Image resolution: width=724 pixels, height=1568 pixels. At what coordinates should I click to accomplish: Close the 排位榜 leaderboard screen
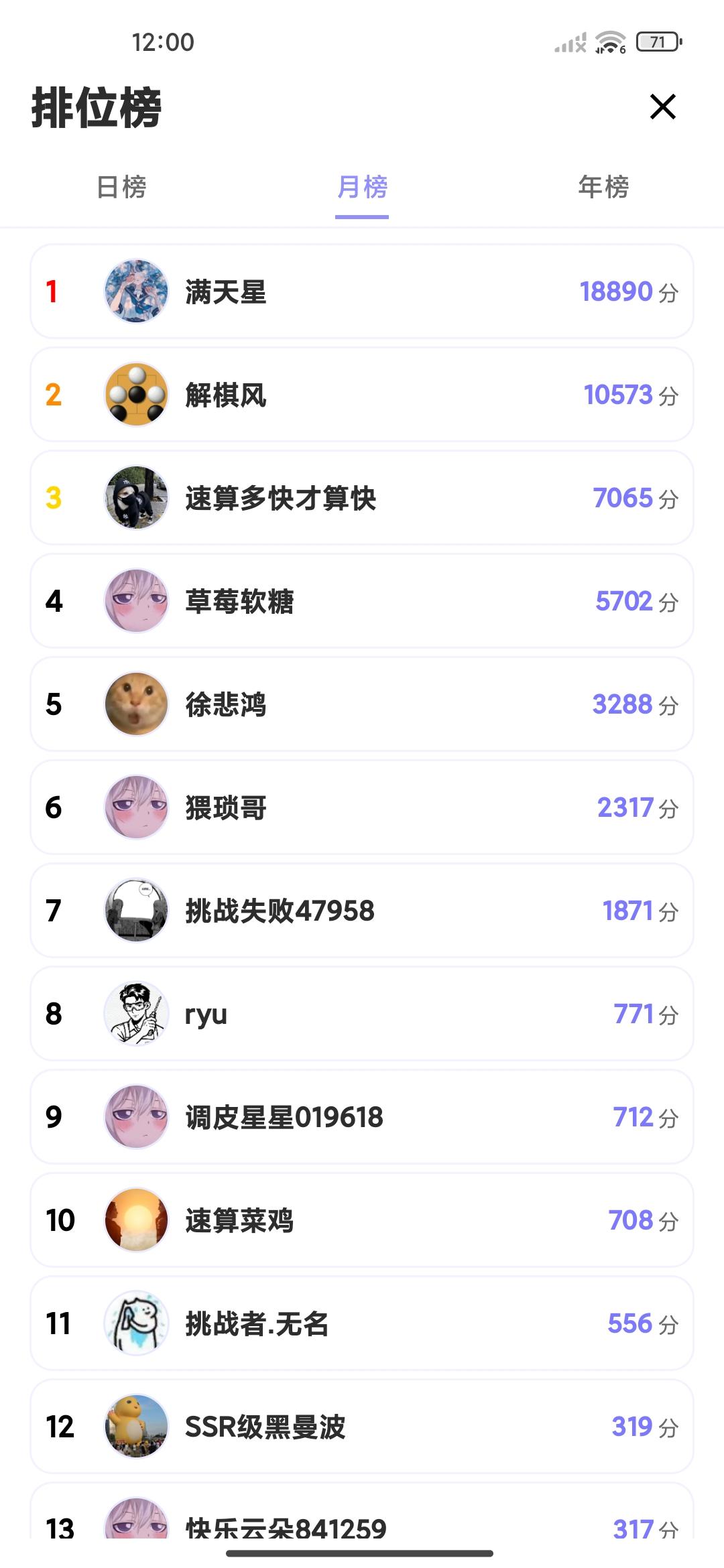662,106
